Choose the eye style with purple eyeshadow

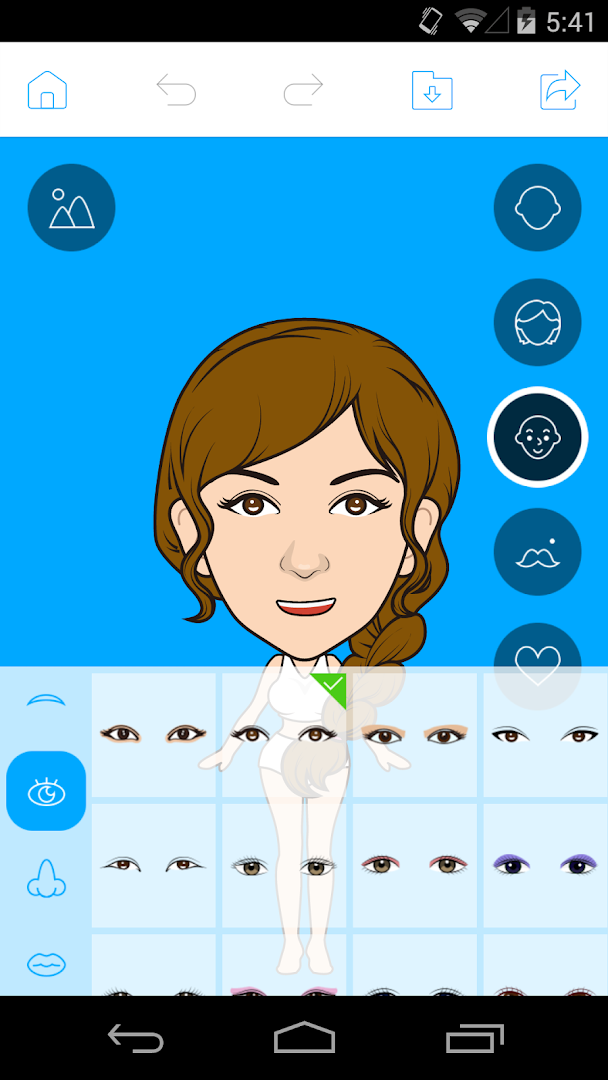545,865
